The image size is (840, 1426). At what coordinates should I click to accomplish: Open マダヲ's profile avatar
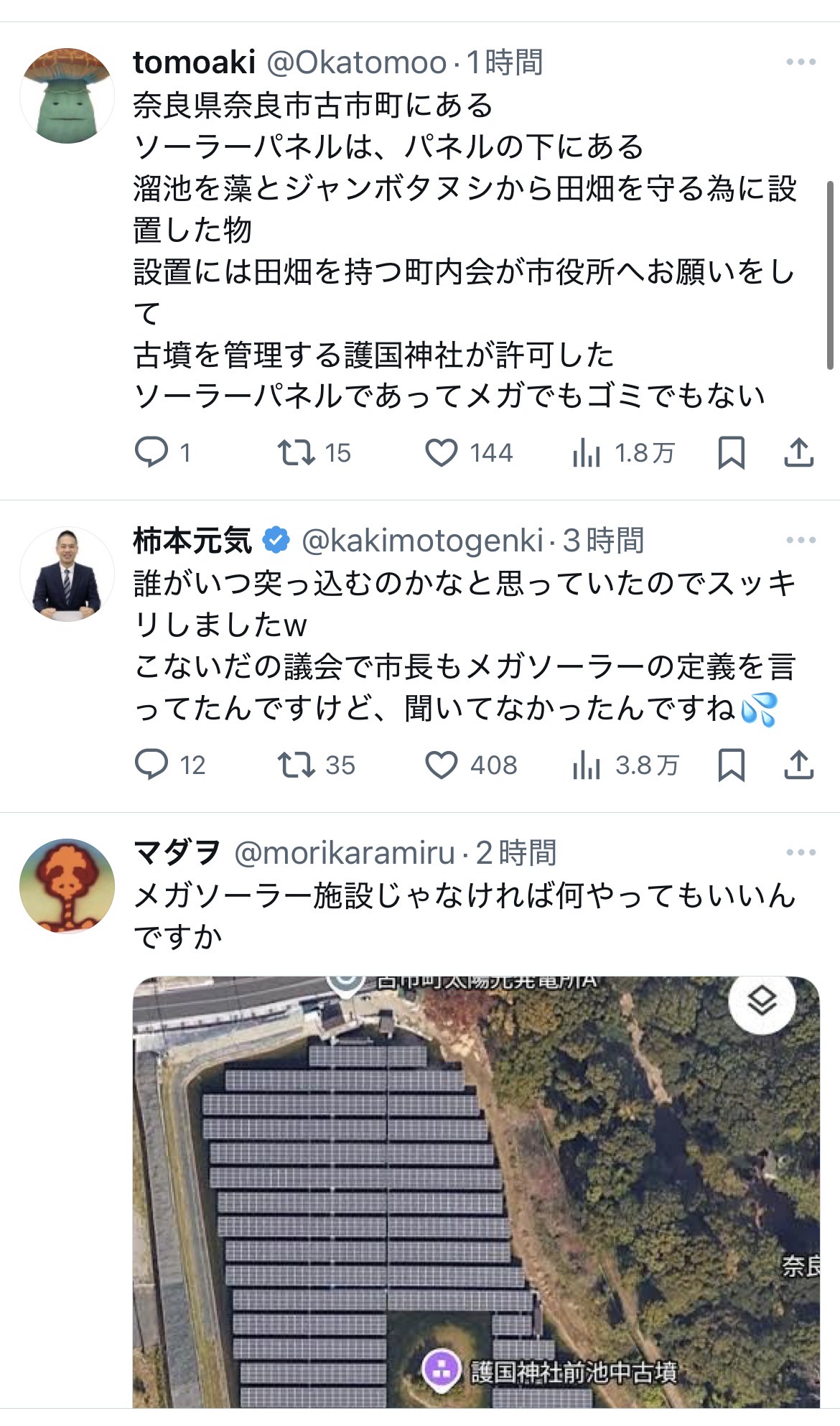click(67, 886)
